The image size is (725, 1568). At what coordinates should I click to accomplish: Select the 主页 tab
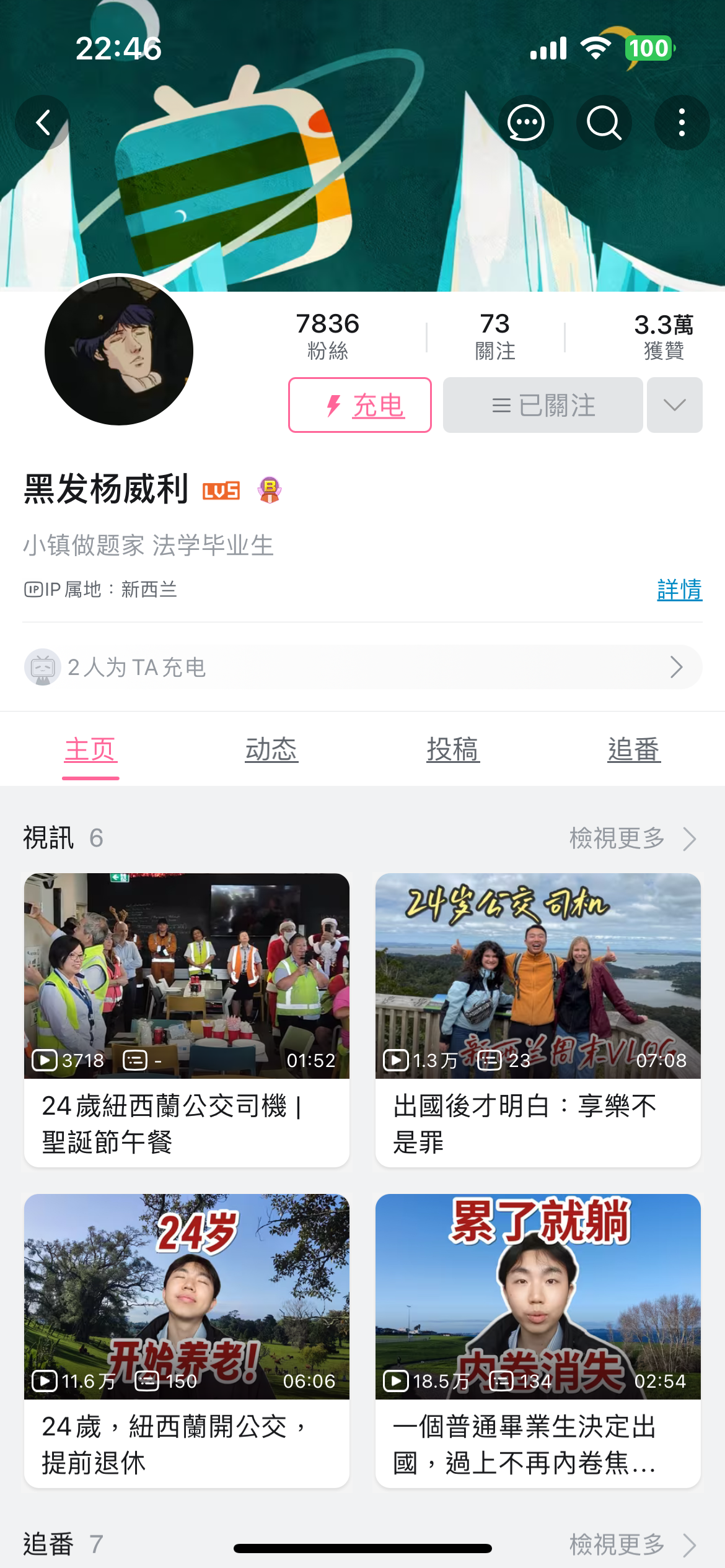90,750
